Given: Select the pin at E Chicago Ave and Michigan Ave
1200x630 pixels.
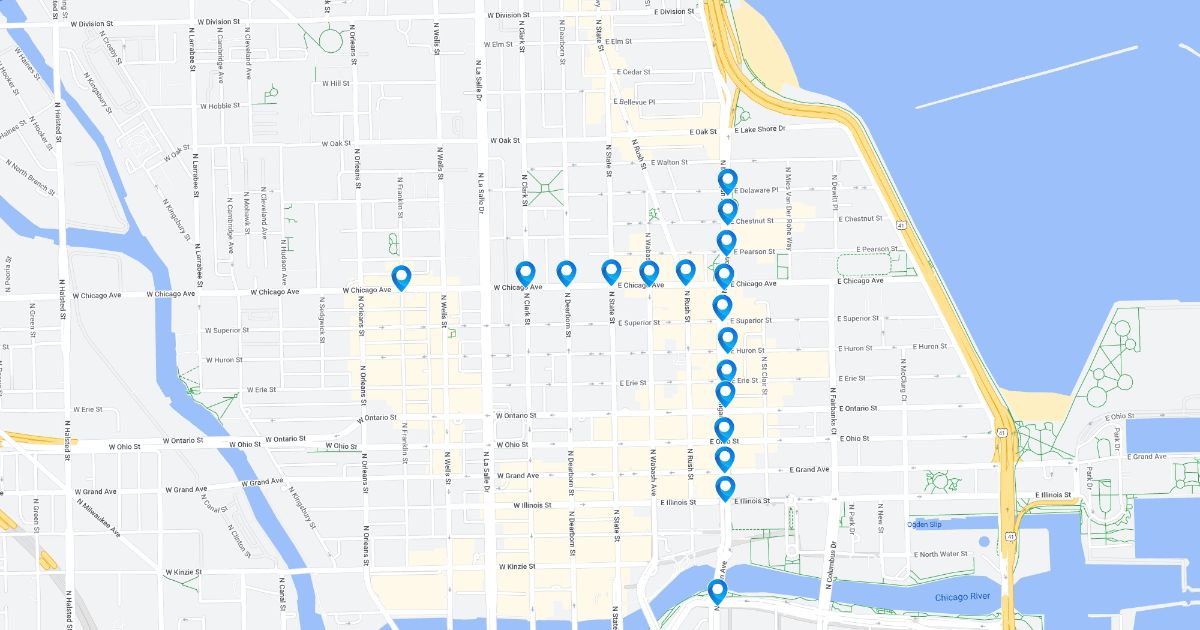Looking at the screenshot, I should (724, 274).
